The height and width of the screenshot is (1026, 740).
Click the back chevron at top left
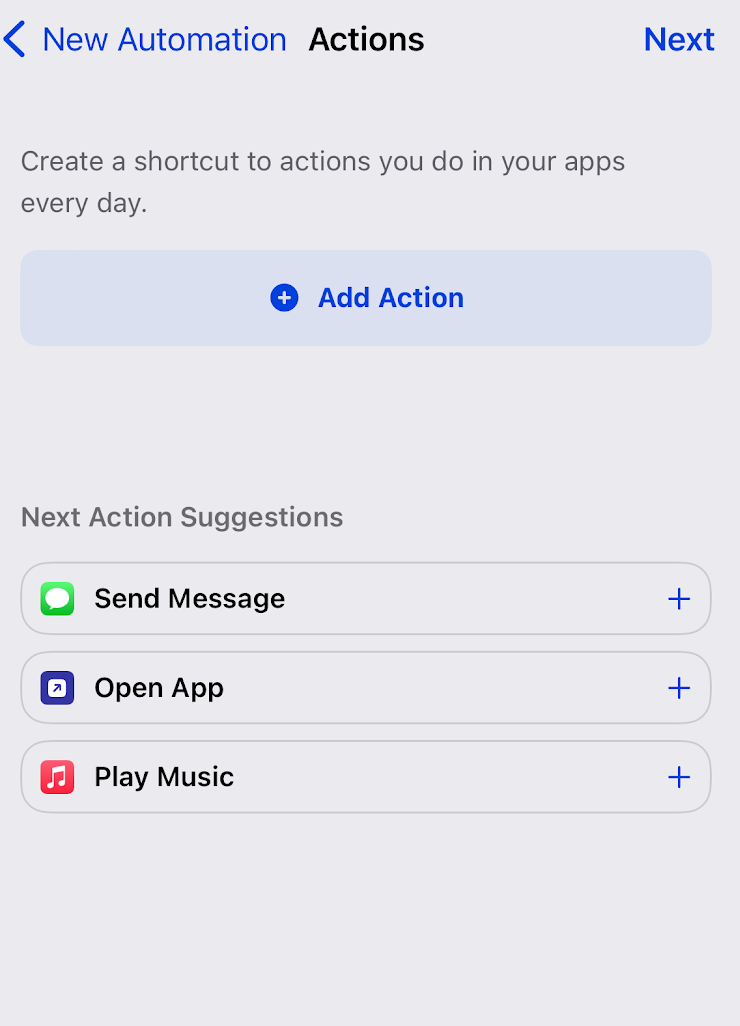[x=15, y=39]
